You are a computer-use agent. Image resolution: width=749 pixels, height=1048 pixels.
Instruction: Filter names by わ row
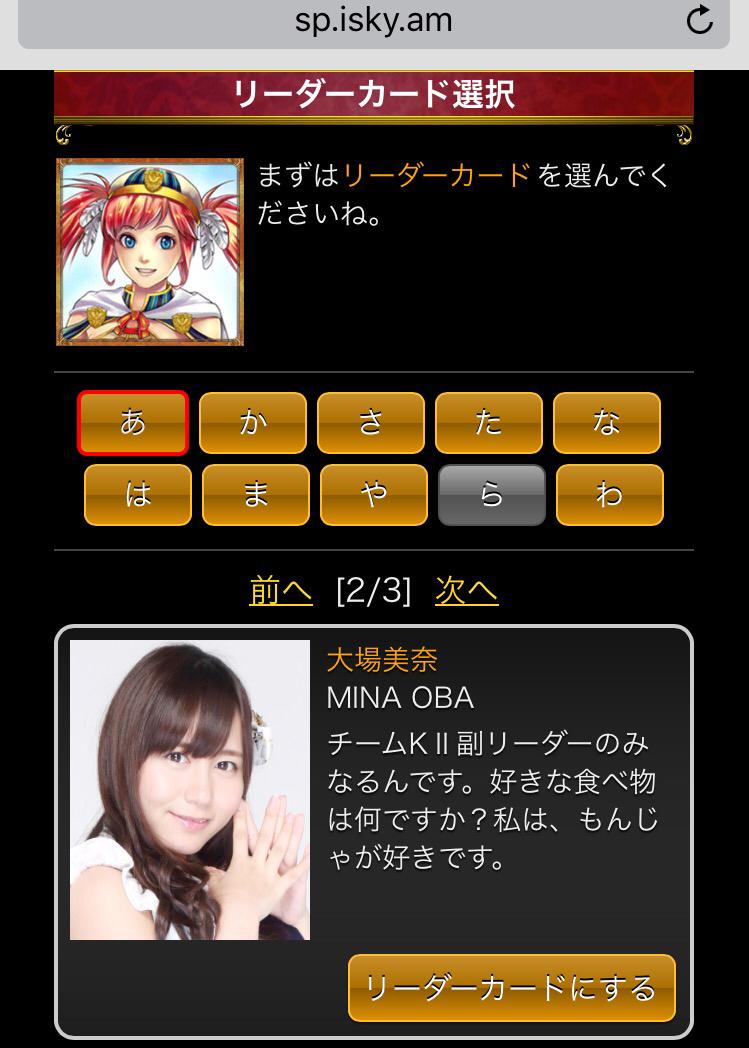(x=609, y=495)
